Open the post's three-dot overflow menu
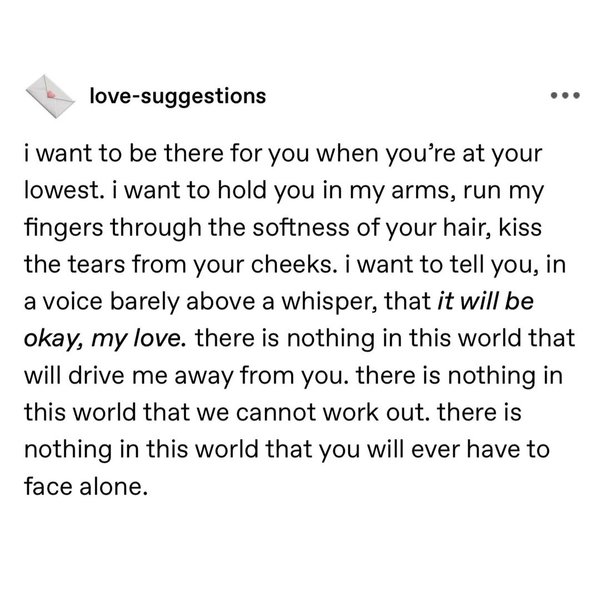The image size is (600, 600). pos(565,97)
